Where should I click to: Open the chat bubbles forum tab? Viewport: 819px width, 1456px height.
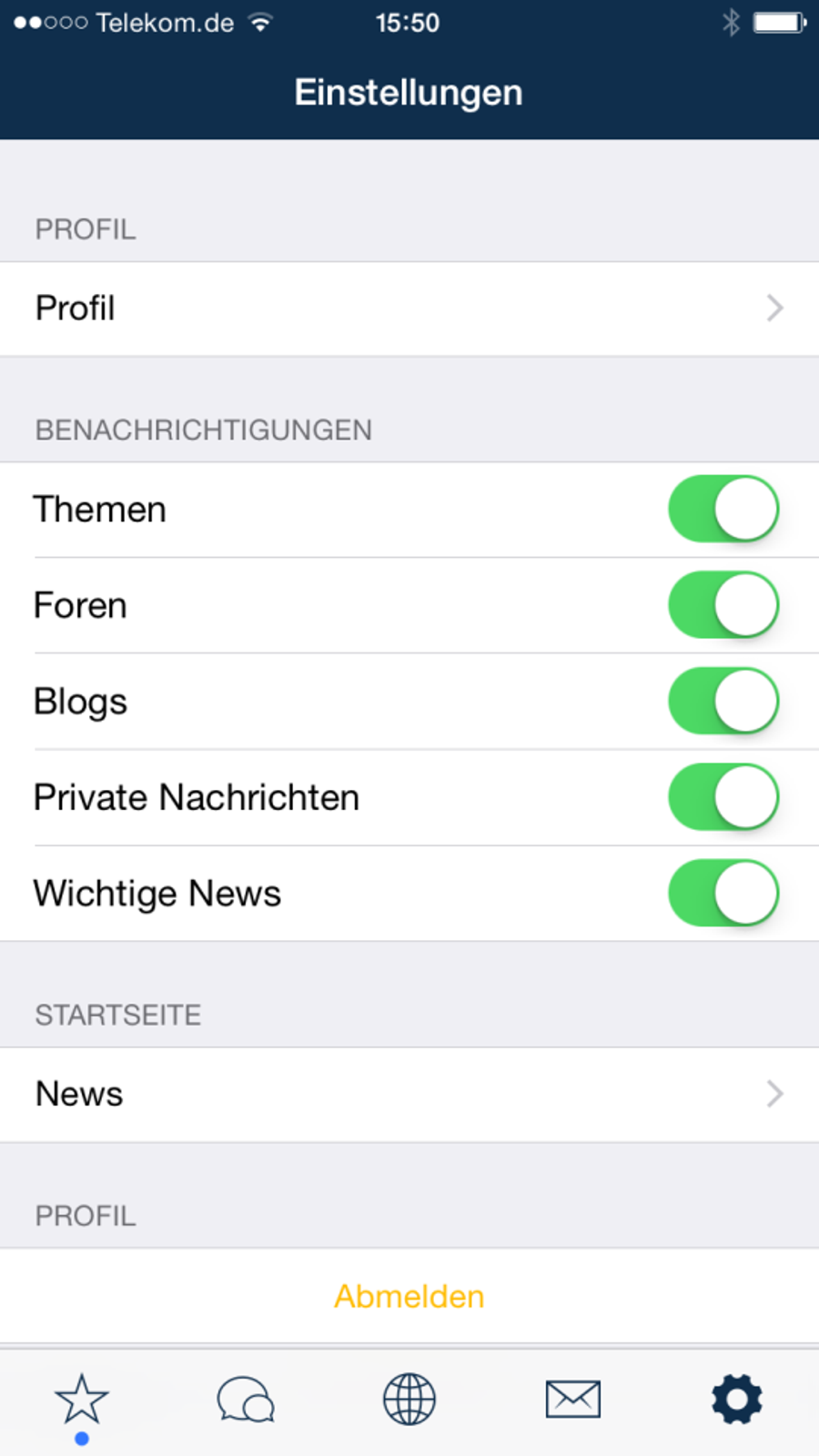[246, 1400]
